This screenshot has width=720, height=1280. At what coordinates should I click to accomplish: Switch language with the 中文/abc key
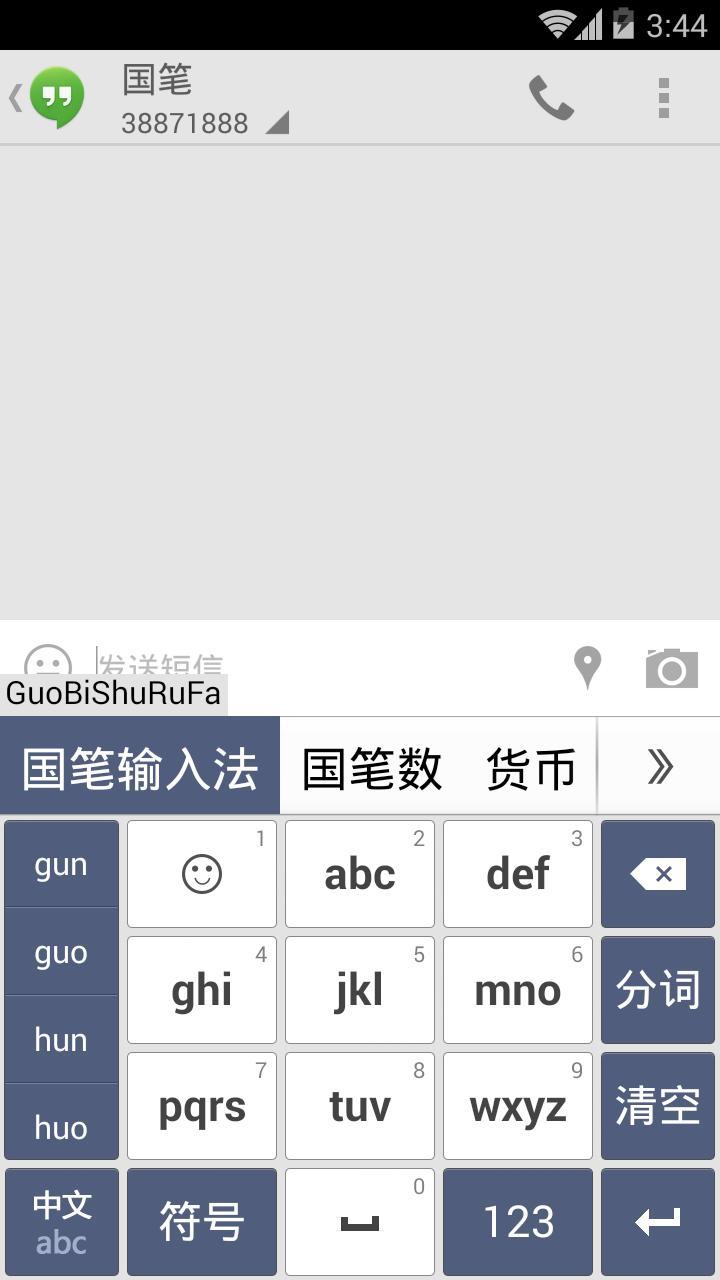[61, 1222]
